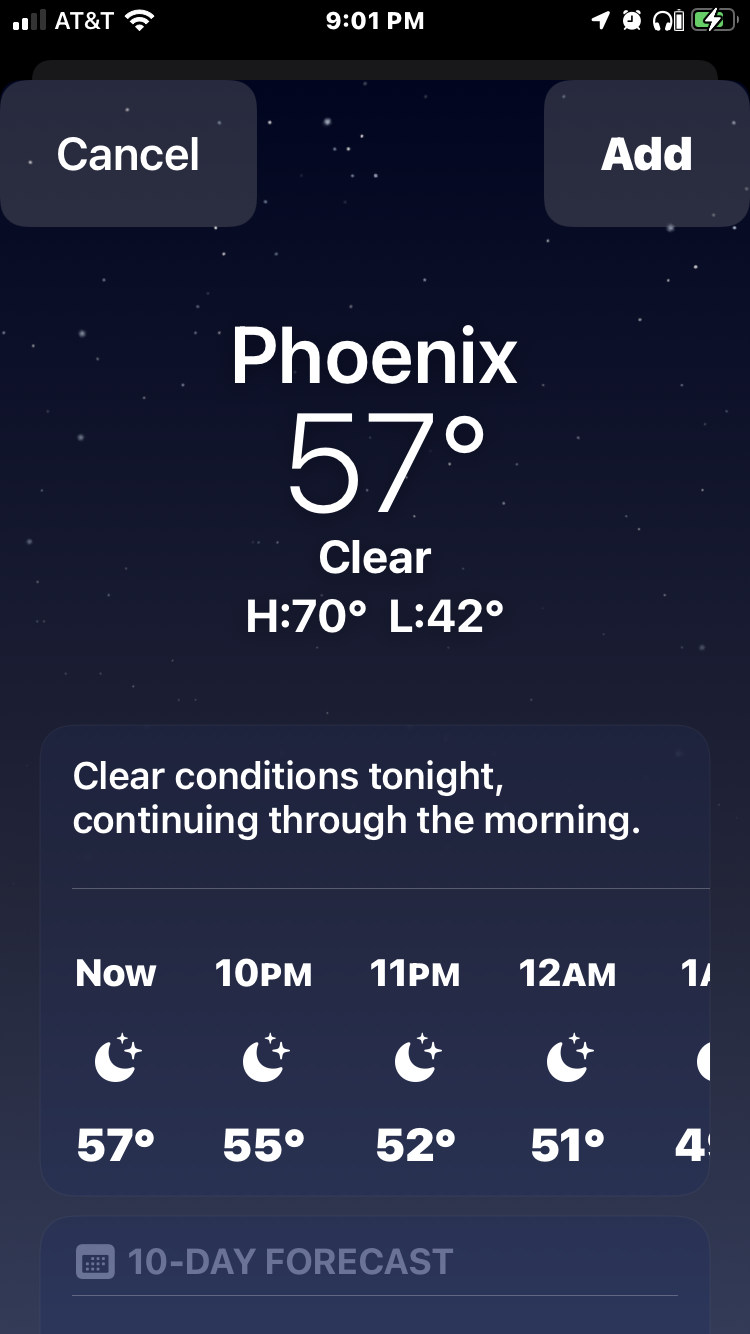The width and height of the screenshot is (750, 1334).
Task: Cancel adding Phoenix to the list
Action: point(128,154)
